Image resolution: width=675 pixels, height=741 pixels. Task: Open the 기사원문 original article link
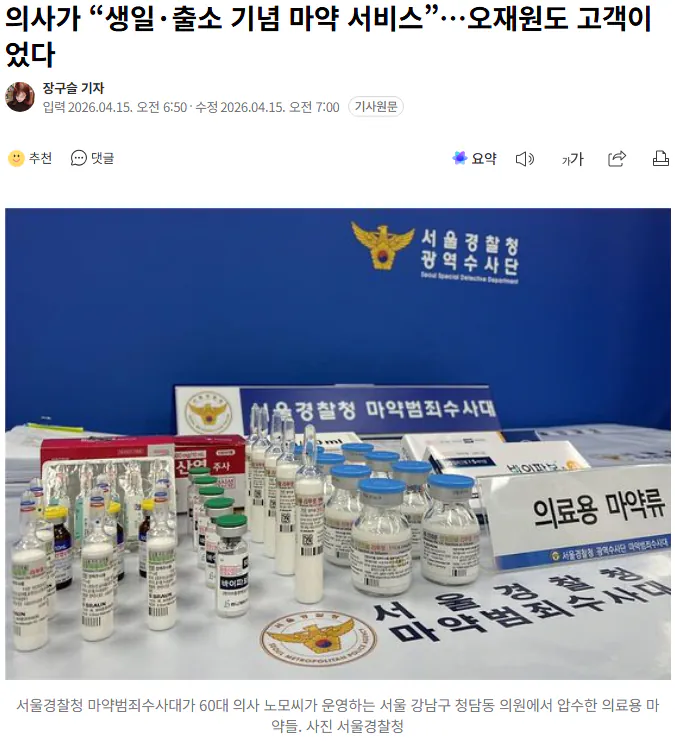pos(375,107)
